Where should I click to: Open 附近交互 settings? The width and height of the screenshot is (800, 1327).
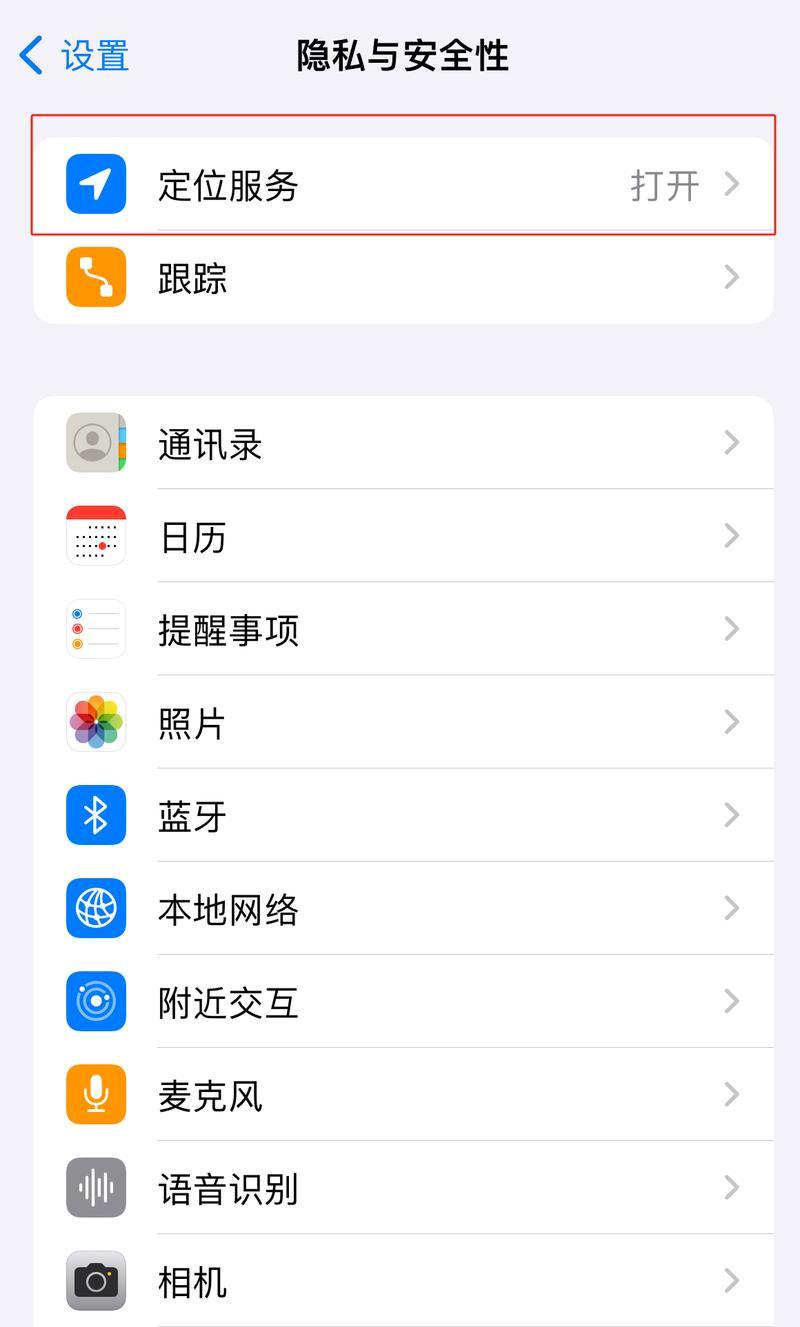click(x=403, y=1001)
